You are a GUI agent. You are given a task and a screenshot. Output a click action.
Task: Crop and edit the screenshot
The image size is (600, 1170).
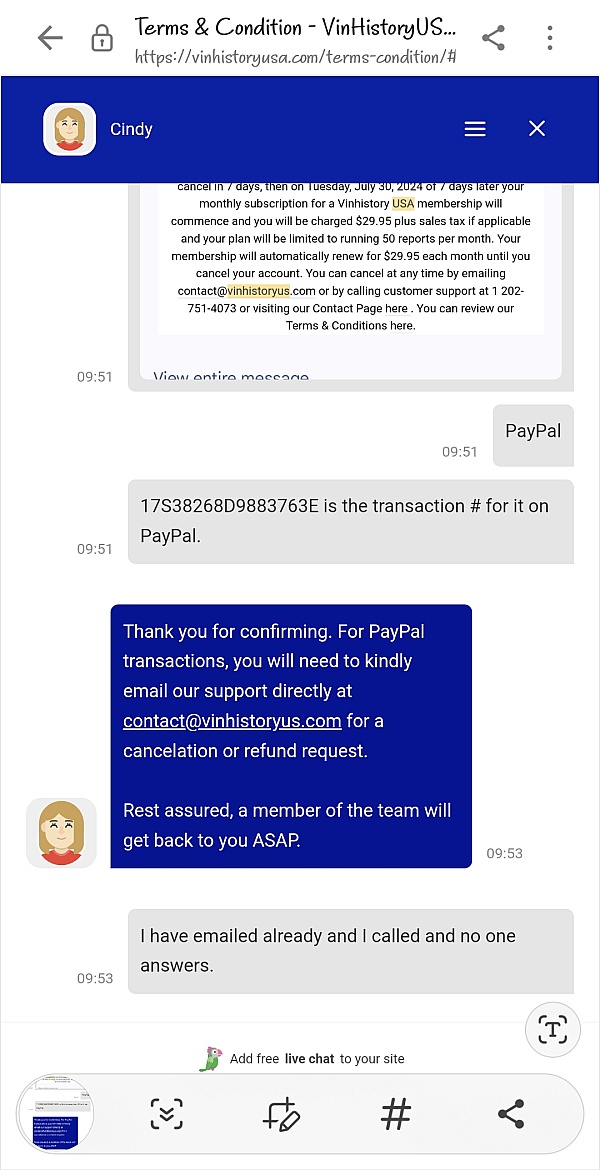point(281,1114)
